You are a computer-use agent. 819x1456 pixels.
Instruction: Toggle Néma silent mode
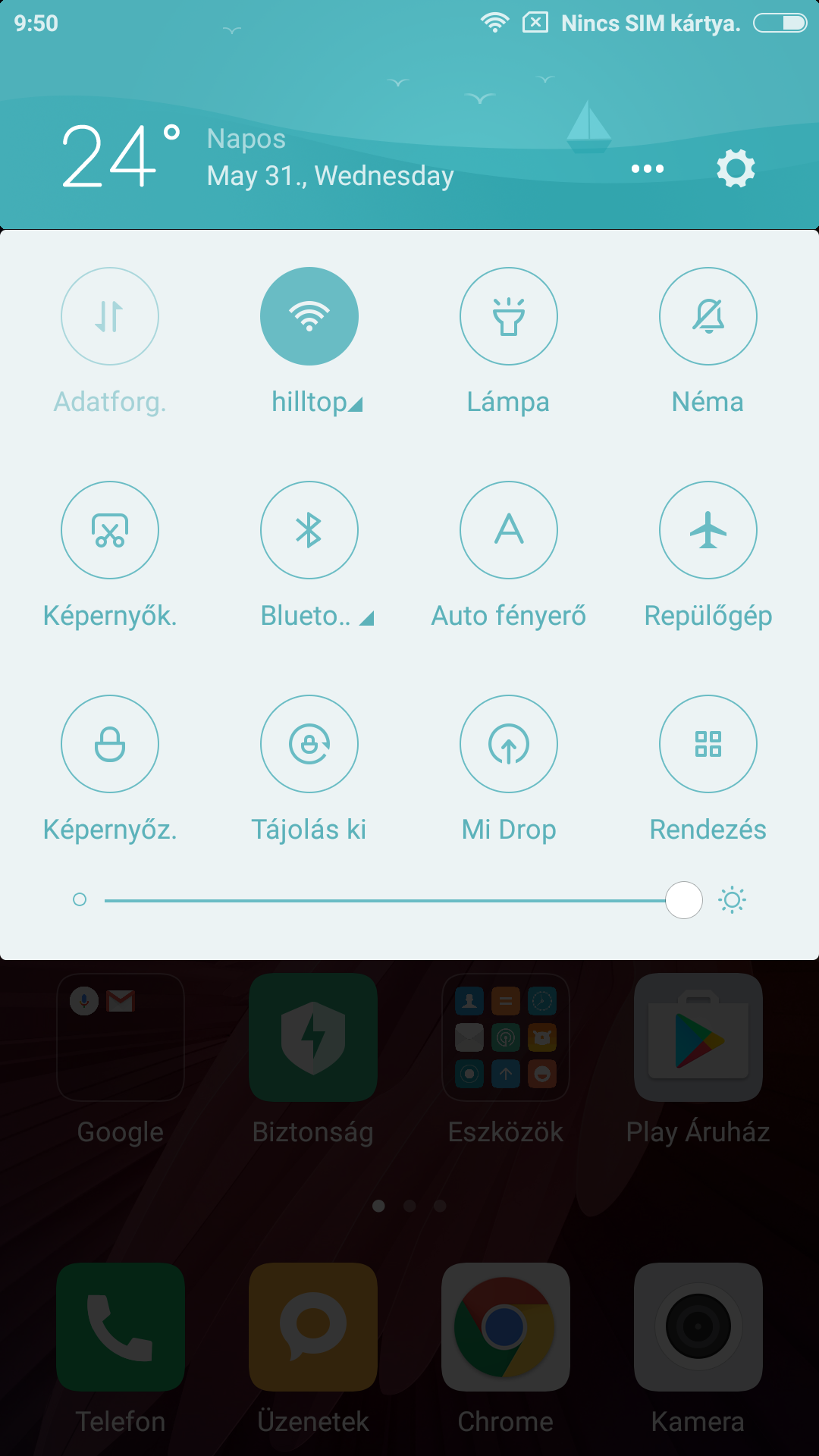click(x=708, y=316)
